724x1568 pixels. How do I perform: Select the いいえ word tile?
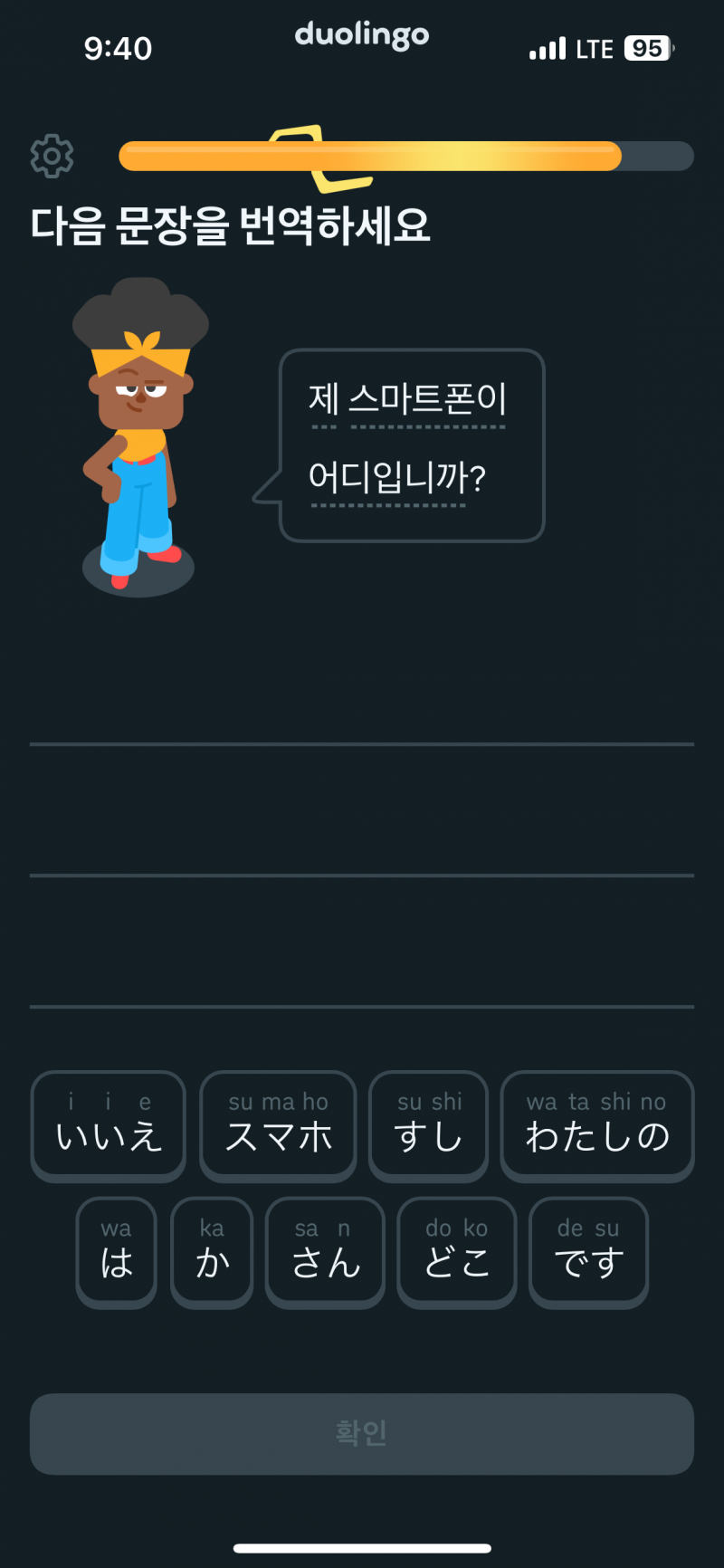click(108, 1125)
